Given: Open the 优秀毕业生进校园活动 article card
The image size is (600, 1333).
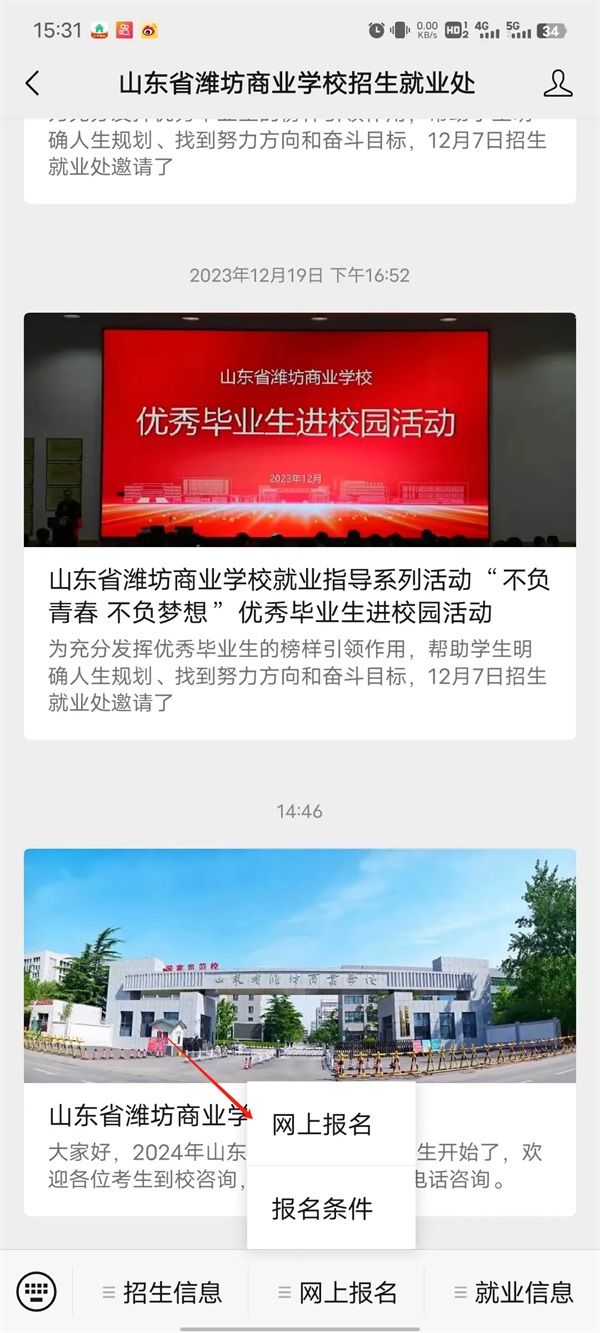Looking at the screenshot, I should (299, 525).
